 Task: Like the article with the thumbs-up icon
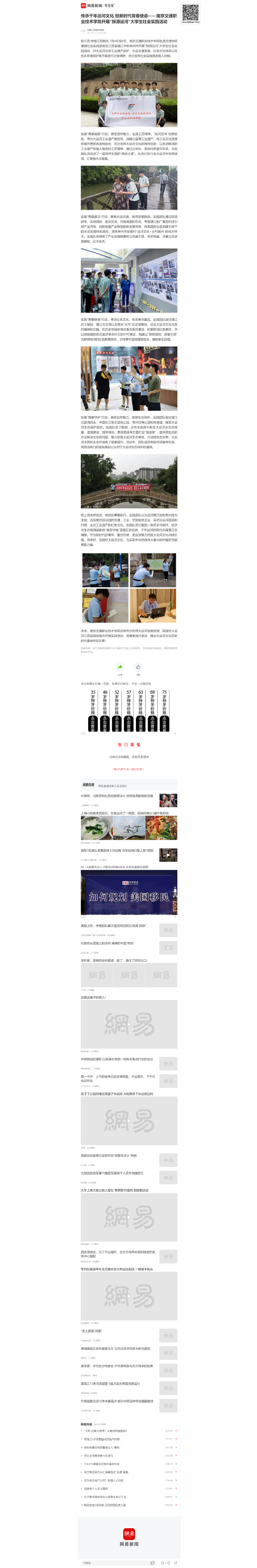tap(138, 668)
